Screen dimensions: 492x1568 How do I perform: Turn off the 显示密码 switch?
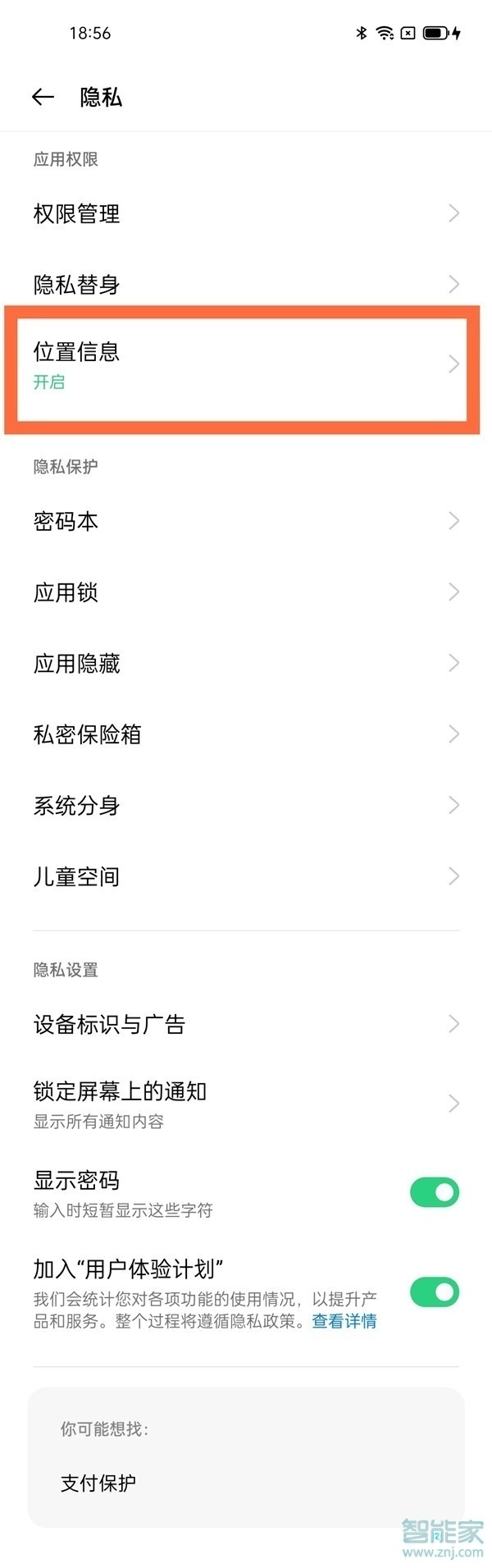click(x=434, y=1192)
